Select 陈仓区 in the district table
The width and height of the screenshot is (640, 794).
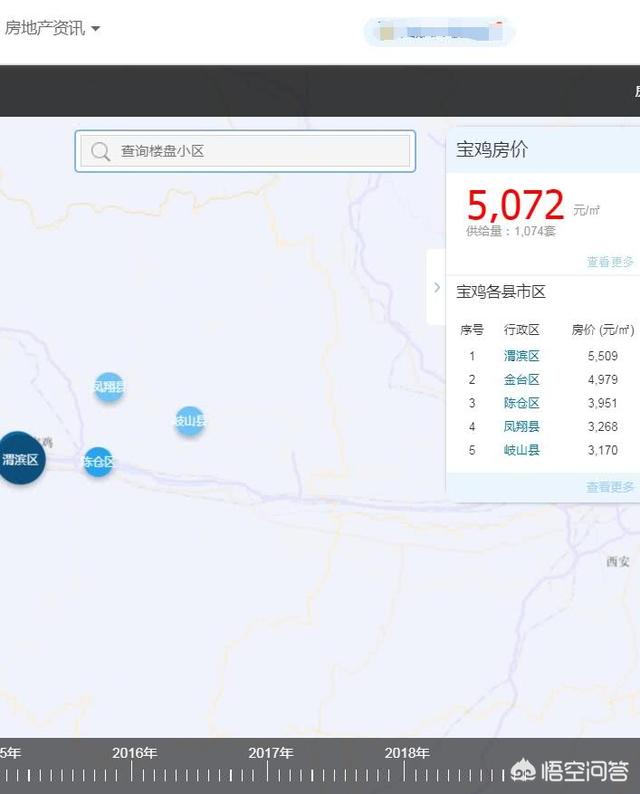click(x=521, y=403)
